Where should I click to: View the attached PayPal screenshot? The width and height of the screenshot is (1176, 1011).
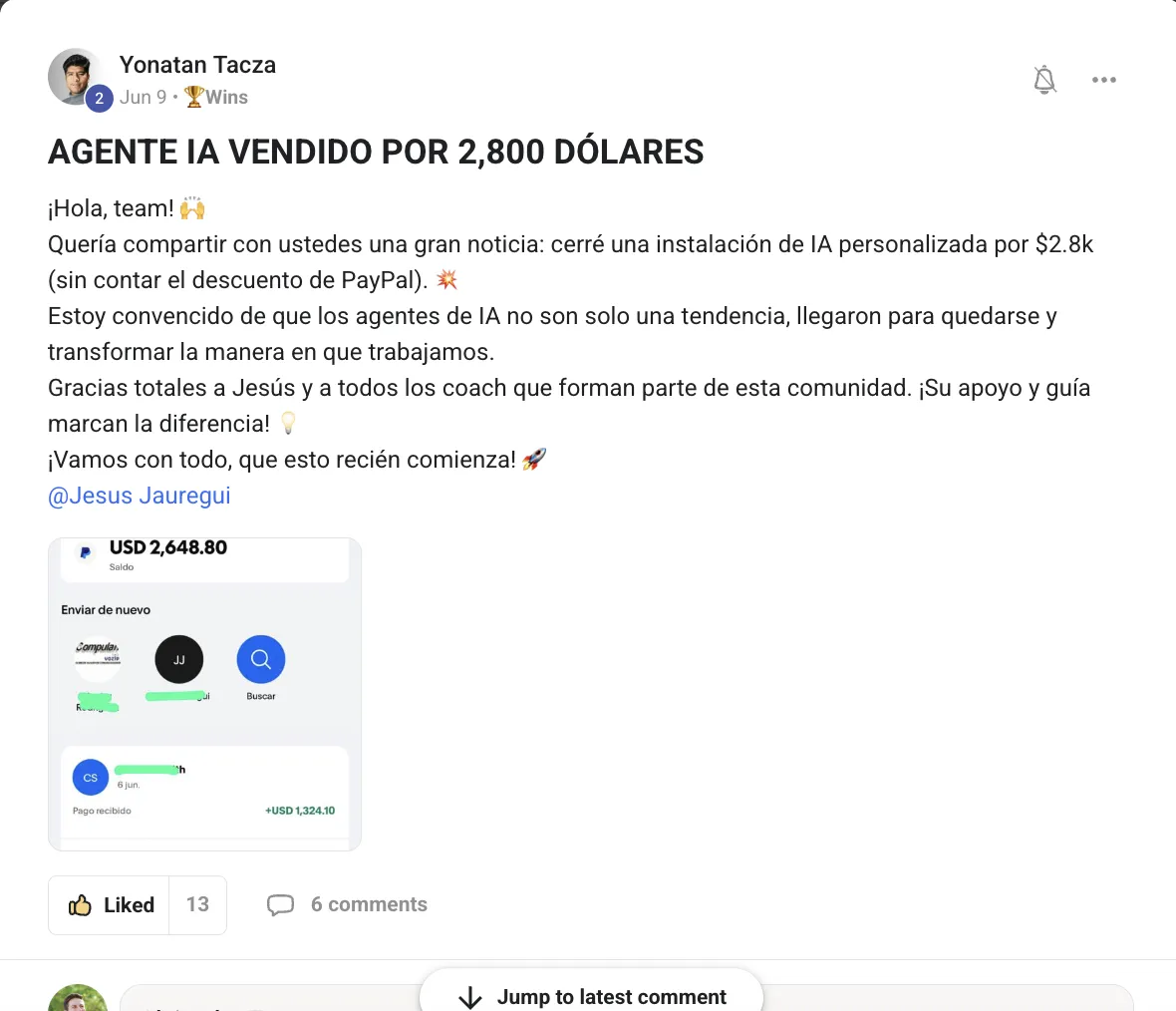(x=204, y=694)
